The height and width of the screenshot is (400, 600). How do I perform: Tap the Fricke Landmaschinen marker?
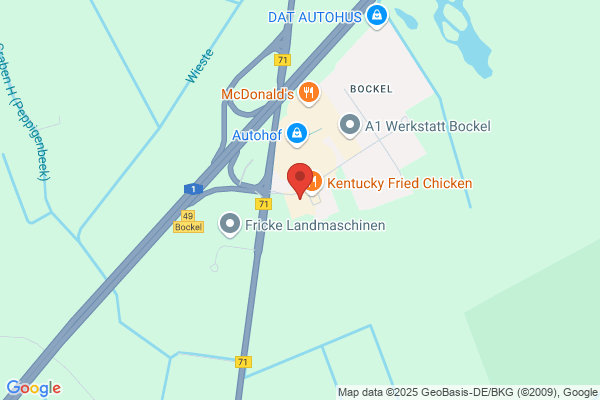pos(230,225)
